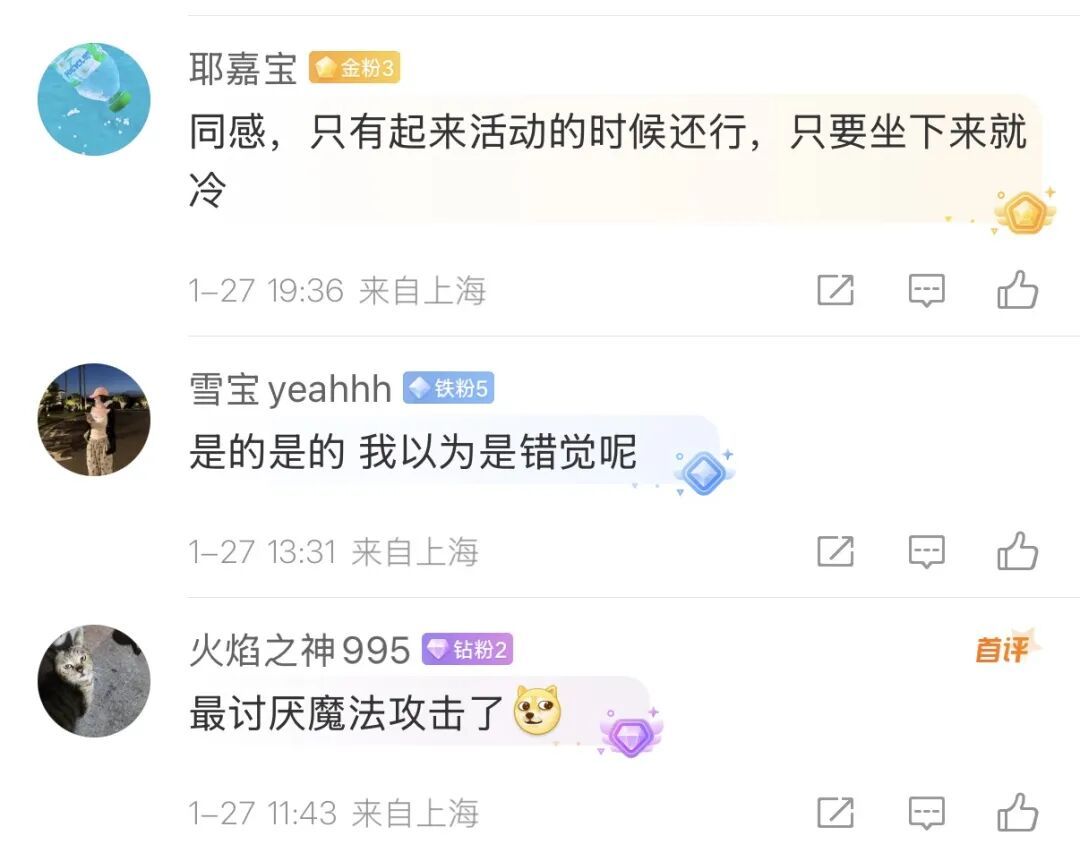Like 耶嘉宝's comment
1080x844 pixels.
1018,290
